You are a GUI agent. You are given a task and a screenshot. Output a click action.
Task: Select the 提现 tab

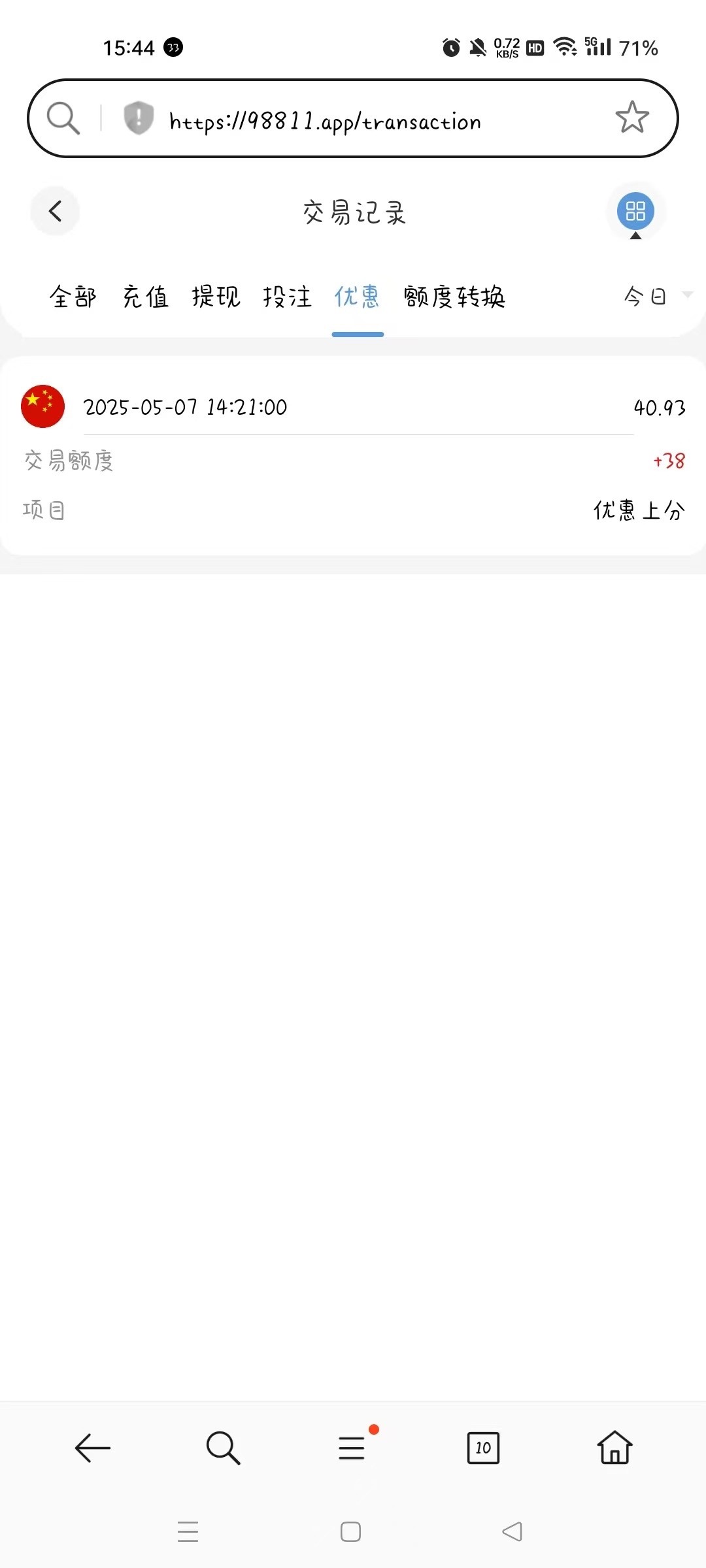click(x=216, y=297)
